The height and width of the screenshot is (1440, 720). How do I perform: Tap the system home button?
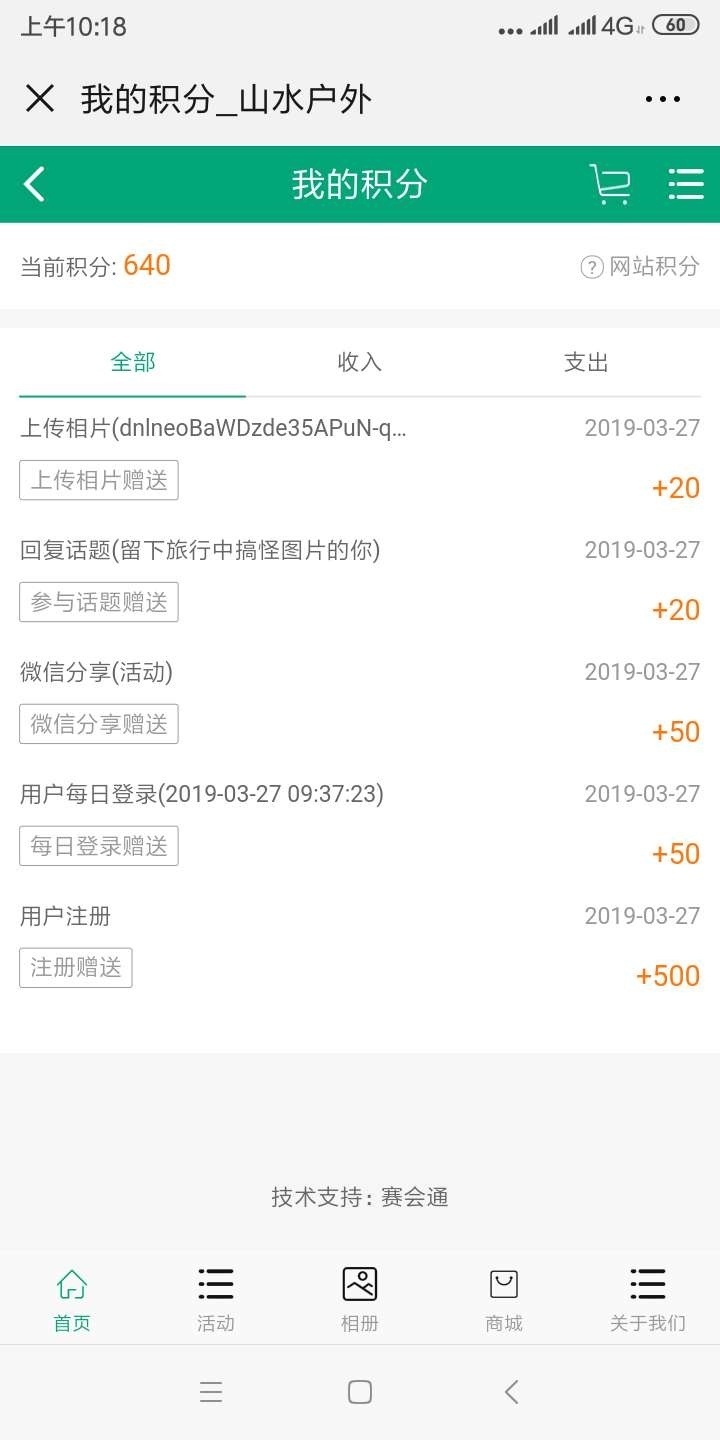(360, 1392)
